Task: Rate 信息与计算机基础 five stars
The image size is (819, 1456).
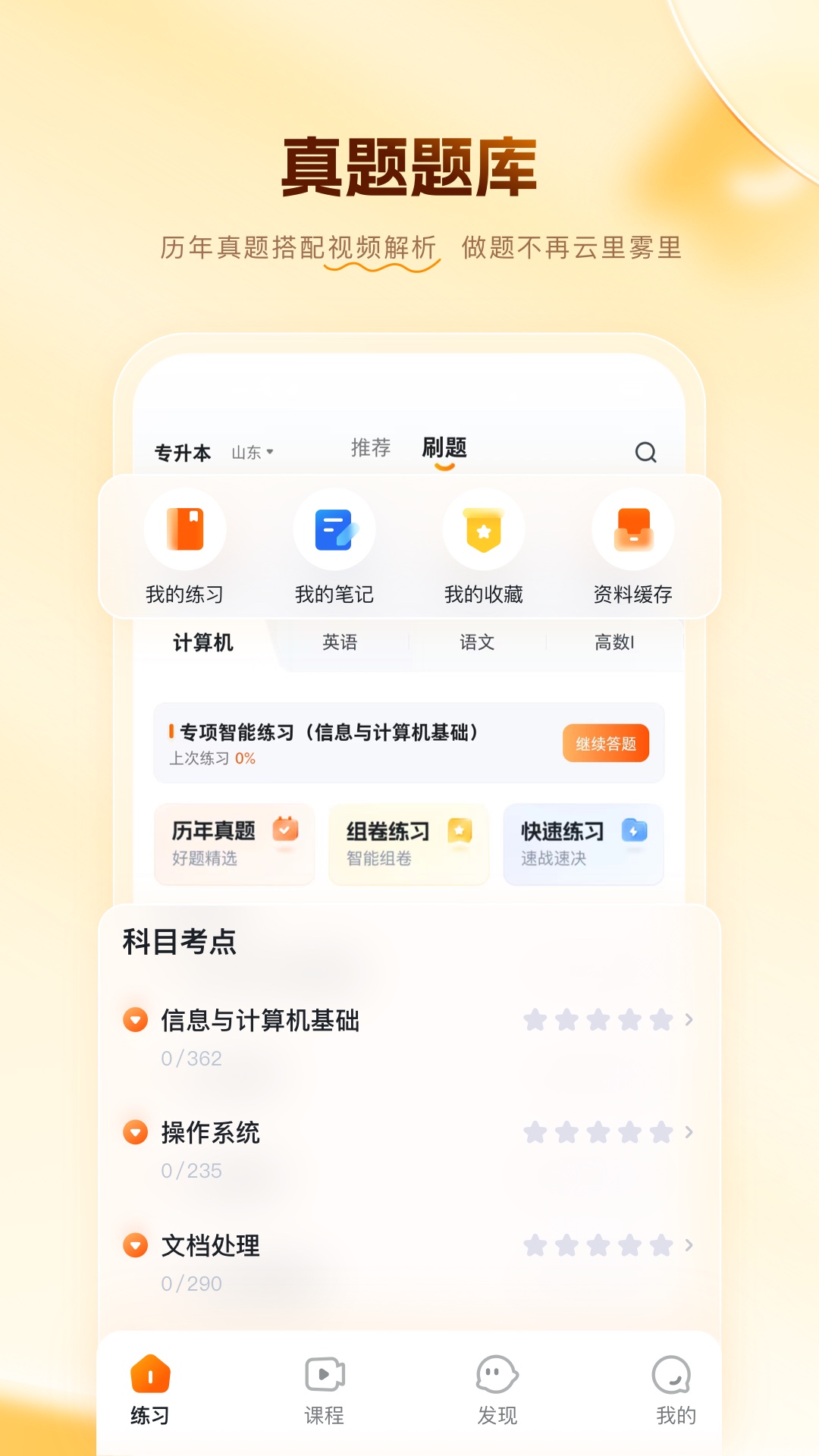Action: pyautogui.click(x=659, y=1021)
